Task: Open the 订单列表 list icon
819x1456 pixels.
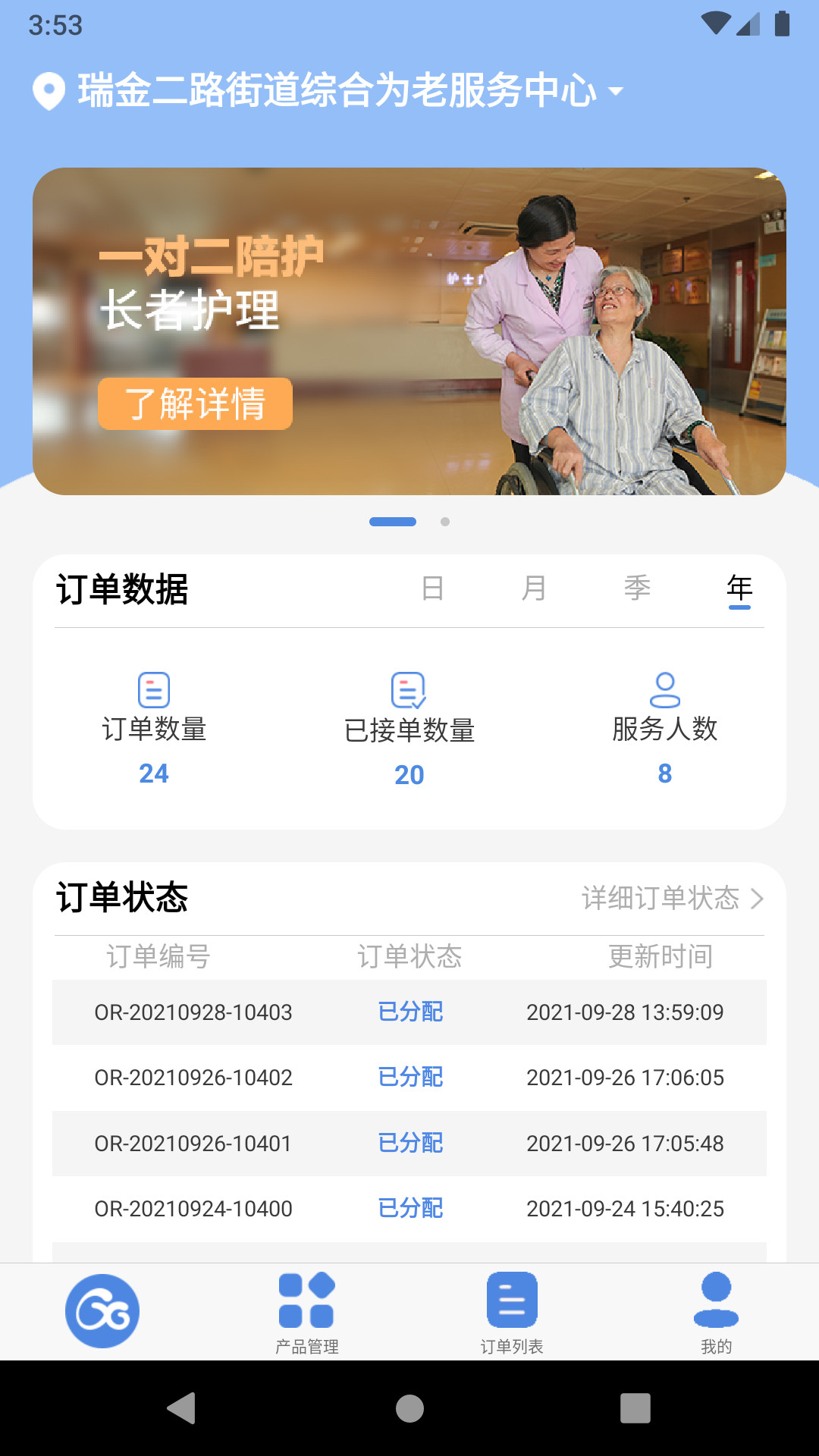Action: click(x=511, y=1300)
